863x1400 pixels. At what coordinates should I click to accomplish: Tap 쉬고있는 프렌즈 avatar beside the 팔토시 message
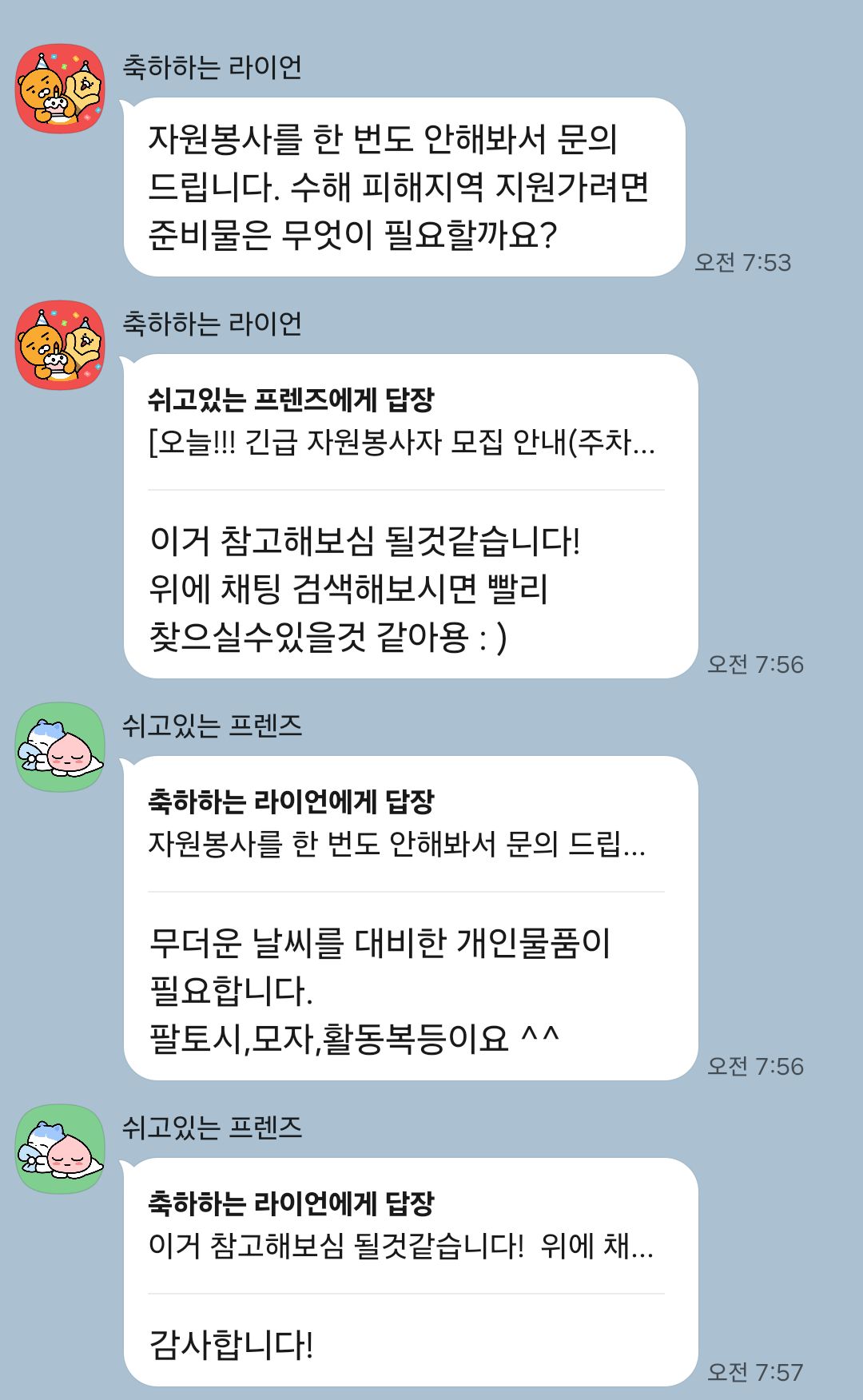[61, 747]
